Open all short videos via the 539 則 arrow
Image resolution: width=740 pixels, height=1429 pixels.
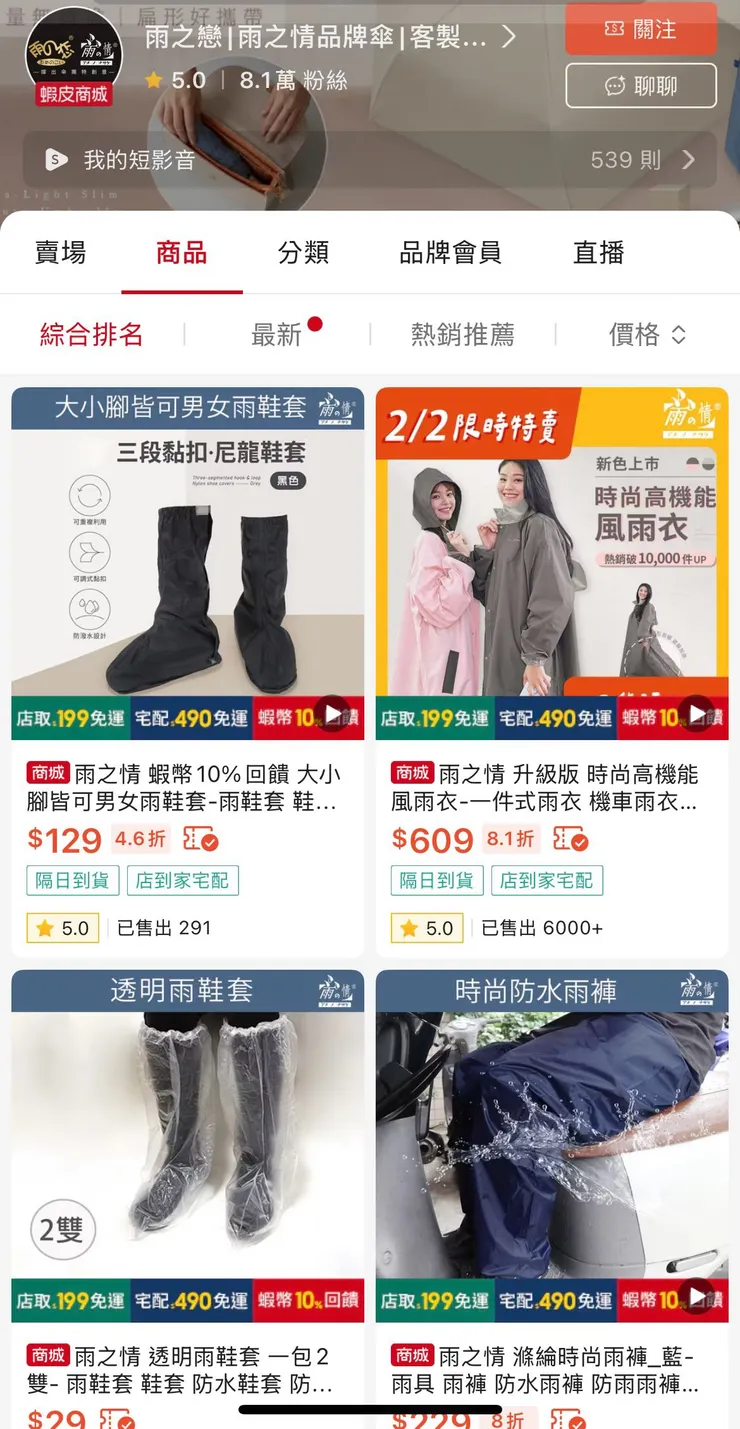[688, 158]
